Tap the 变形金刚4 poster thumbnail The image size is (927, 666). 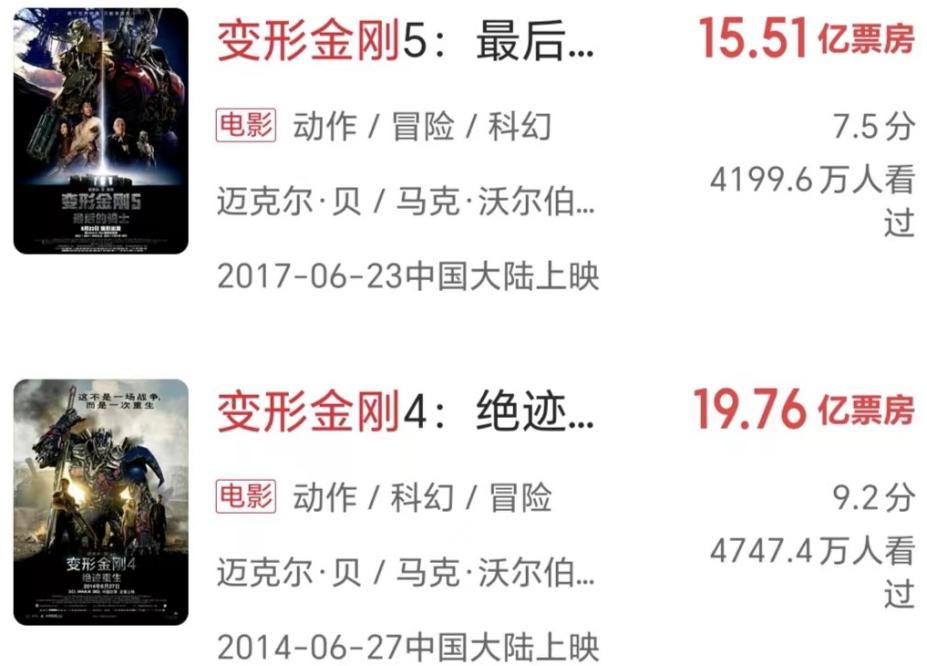point(100,502)
